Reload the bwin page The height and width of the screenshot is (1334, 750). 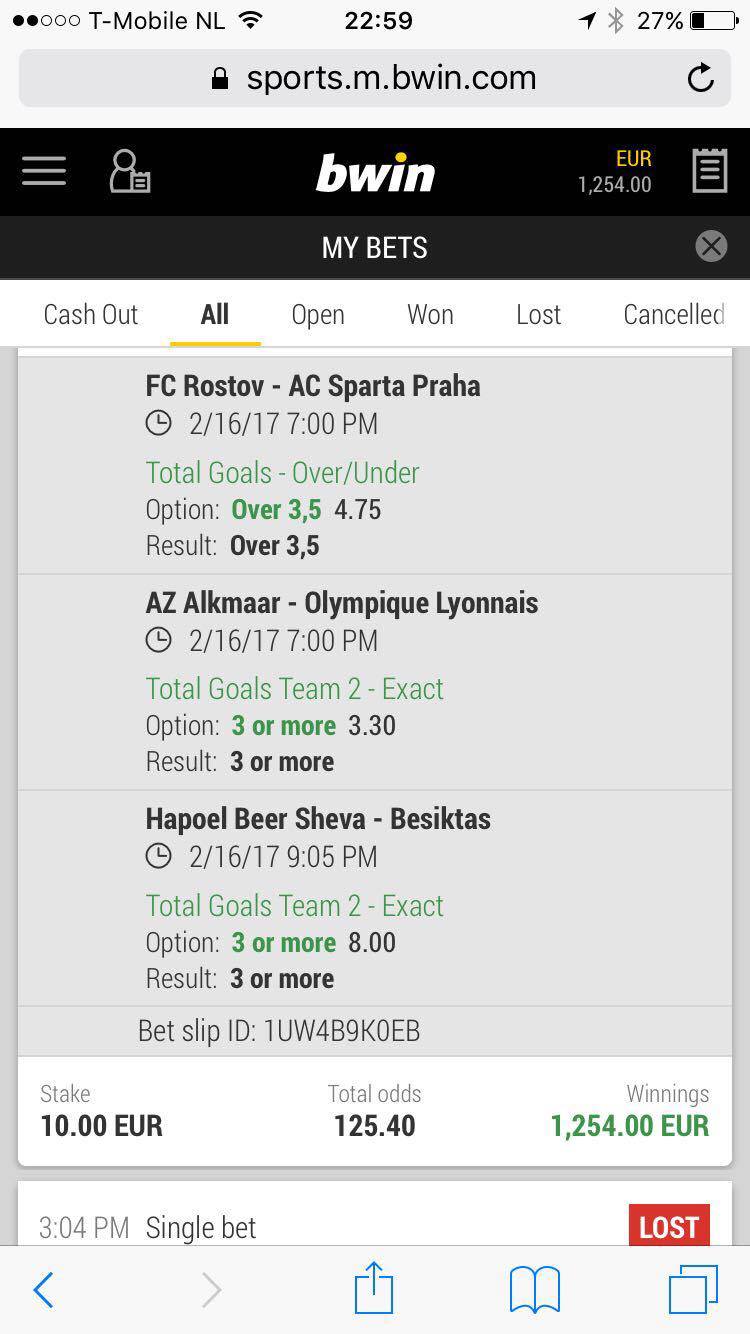pyautogui.click(x=701, y=78)
